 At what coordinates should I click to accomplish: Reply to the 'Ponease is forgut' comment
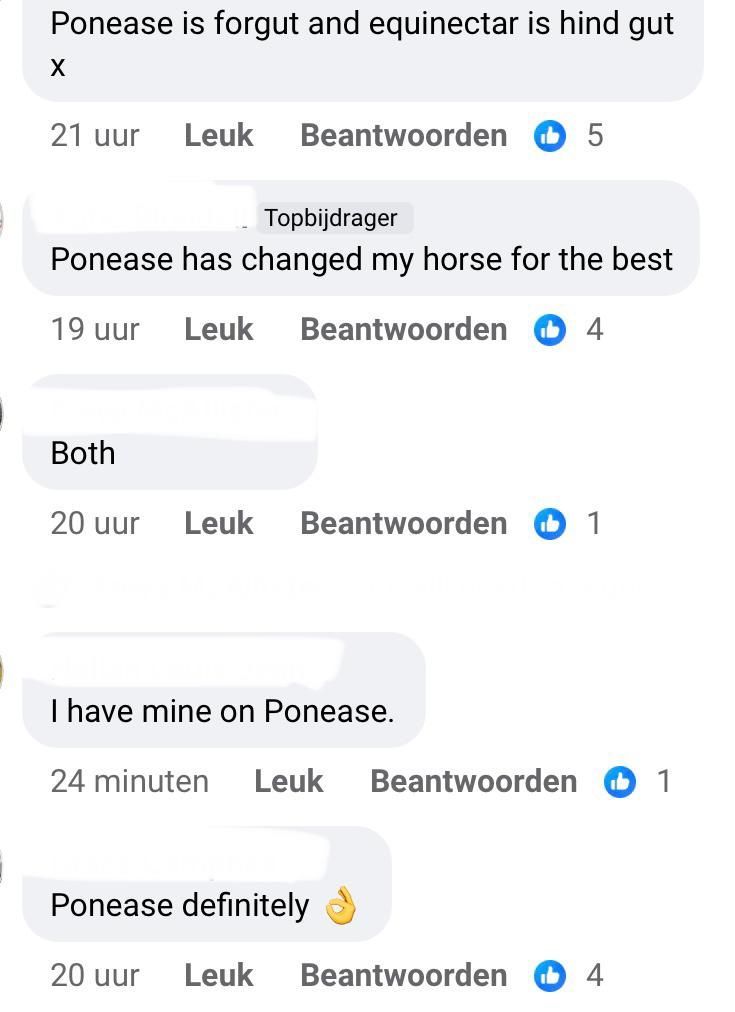(x=403, y=136)
